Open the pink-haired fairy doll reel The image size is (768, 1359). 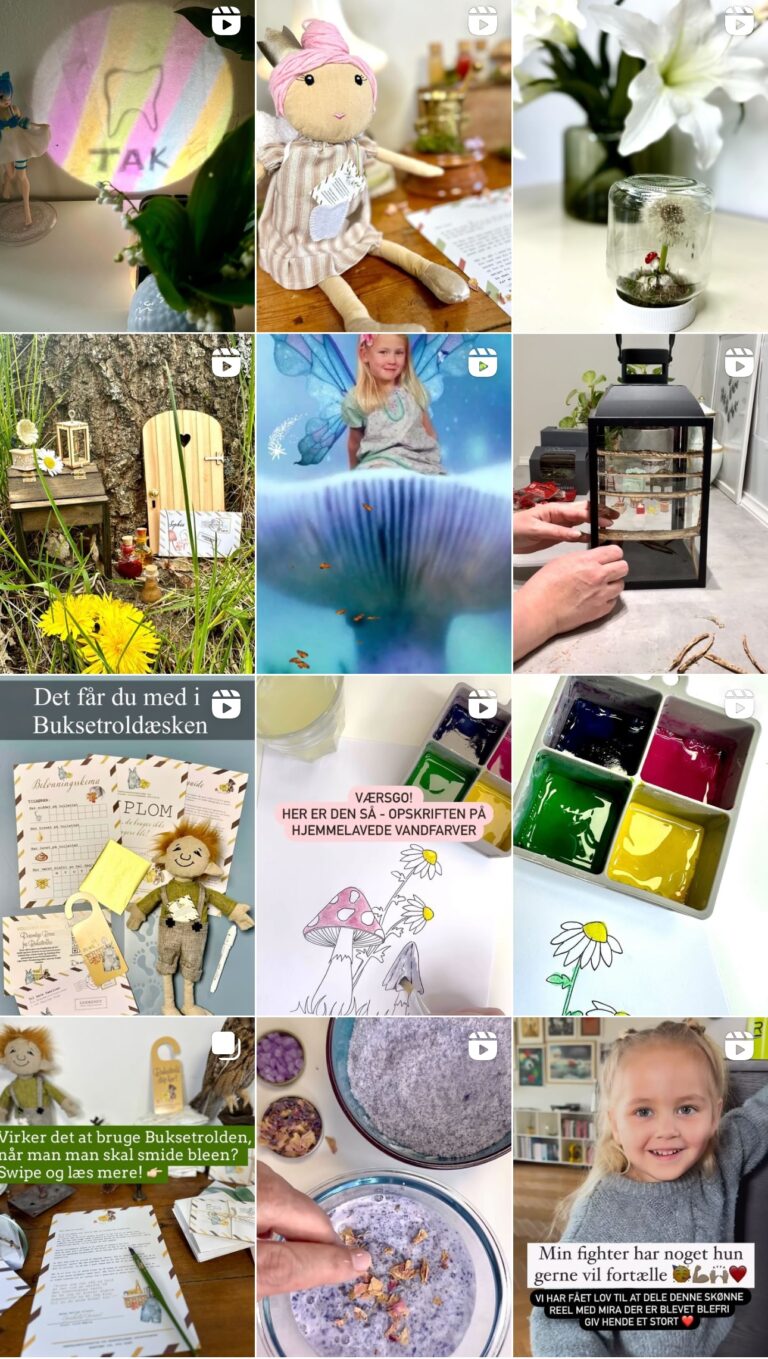[383, 165]
